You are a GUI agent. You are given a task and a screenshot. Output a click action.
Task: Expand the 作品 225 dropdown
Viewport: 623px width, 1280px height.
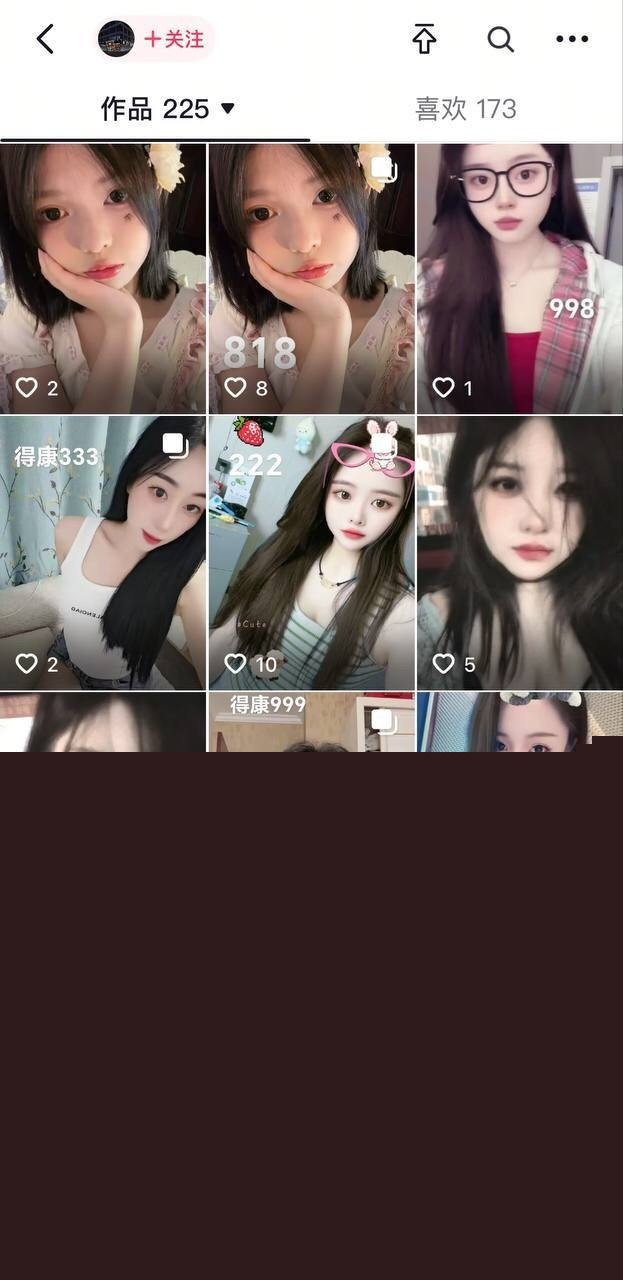(x=227, y=108)
